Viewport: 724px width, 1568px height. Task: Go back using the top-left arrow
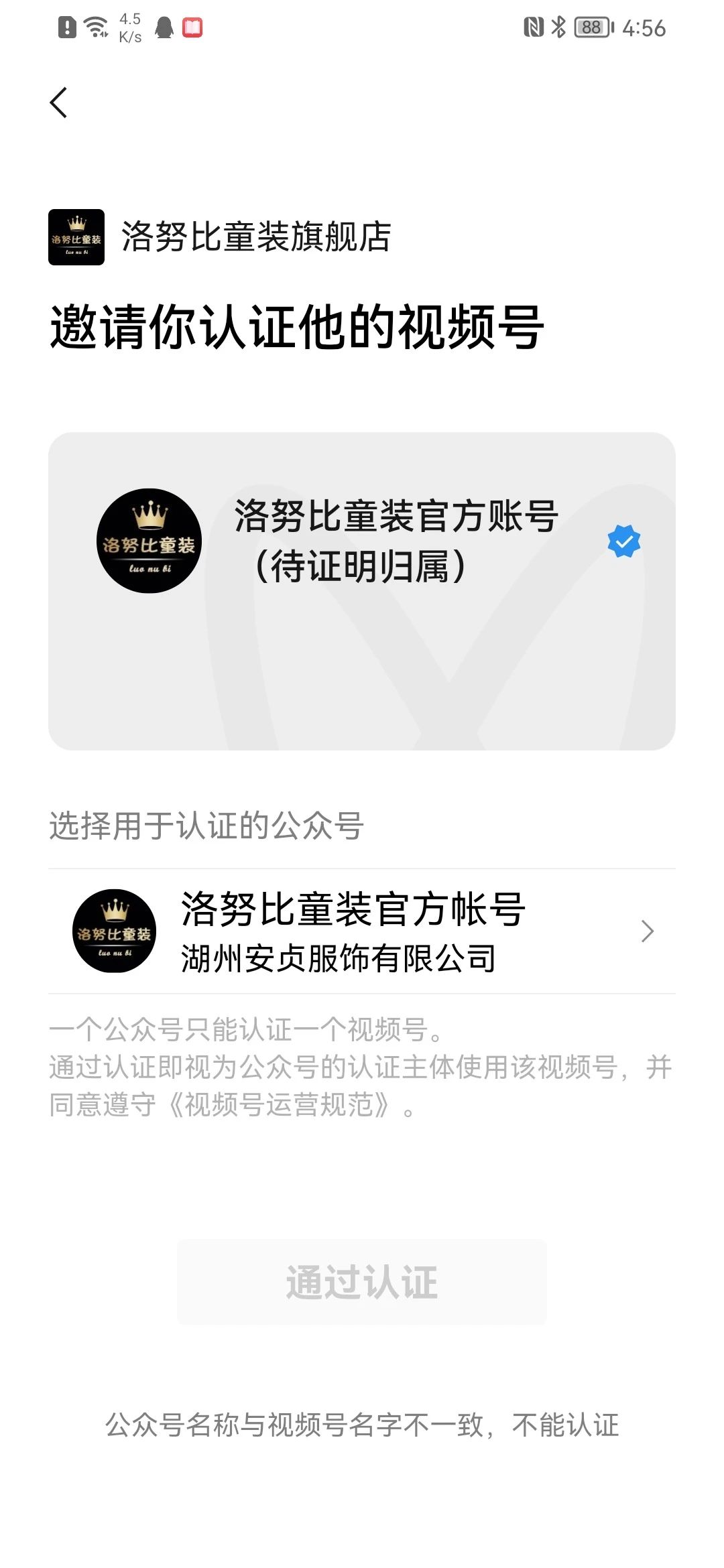pyautogui.click(x=59, y=103)
